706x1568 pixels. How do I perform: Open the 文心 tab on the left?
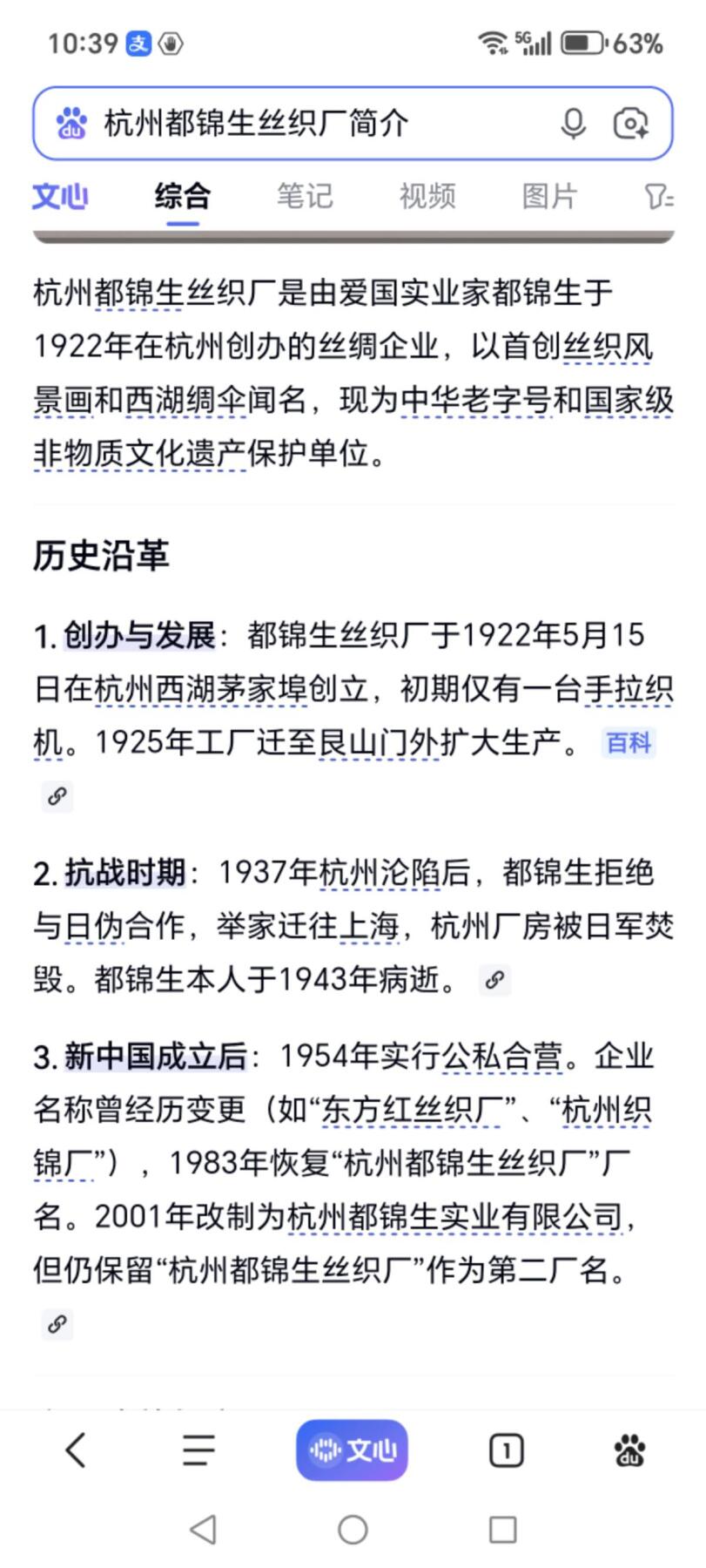(59, 196)
